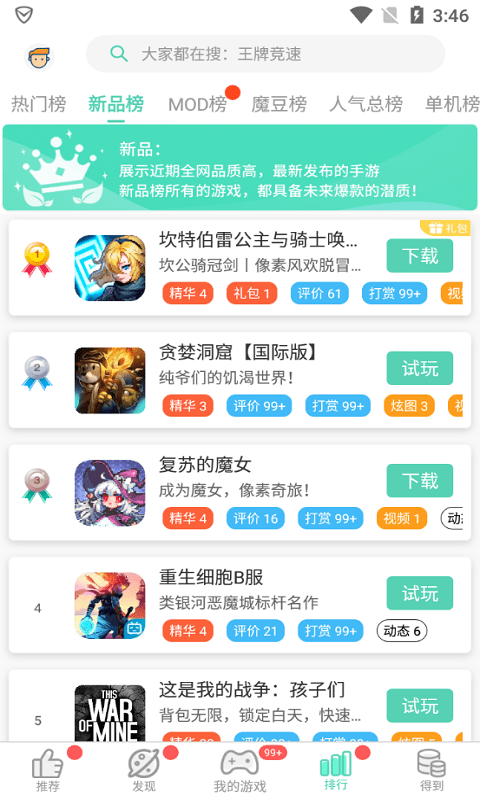Select the 人气总榜 tab

click(x=366, y=104)
